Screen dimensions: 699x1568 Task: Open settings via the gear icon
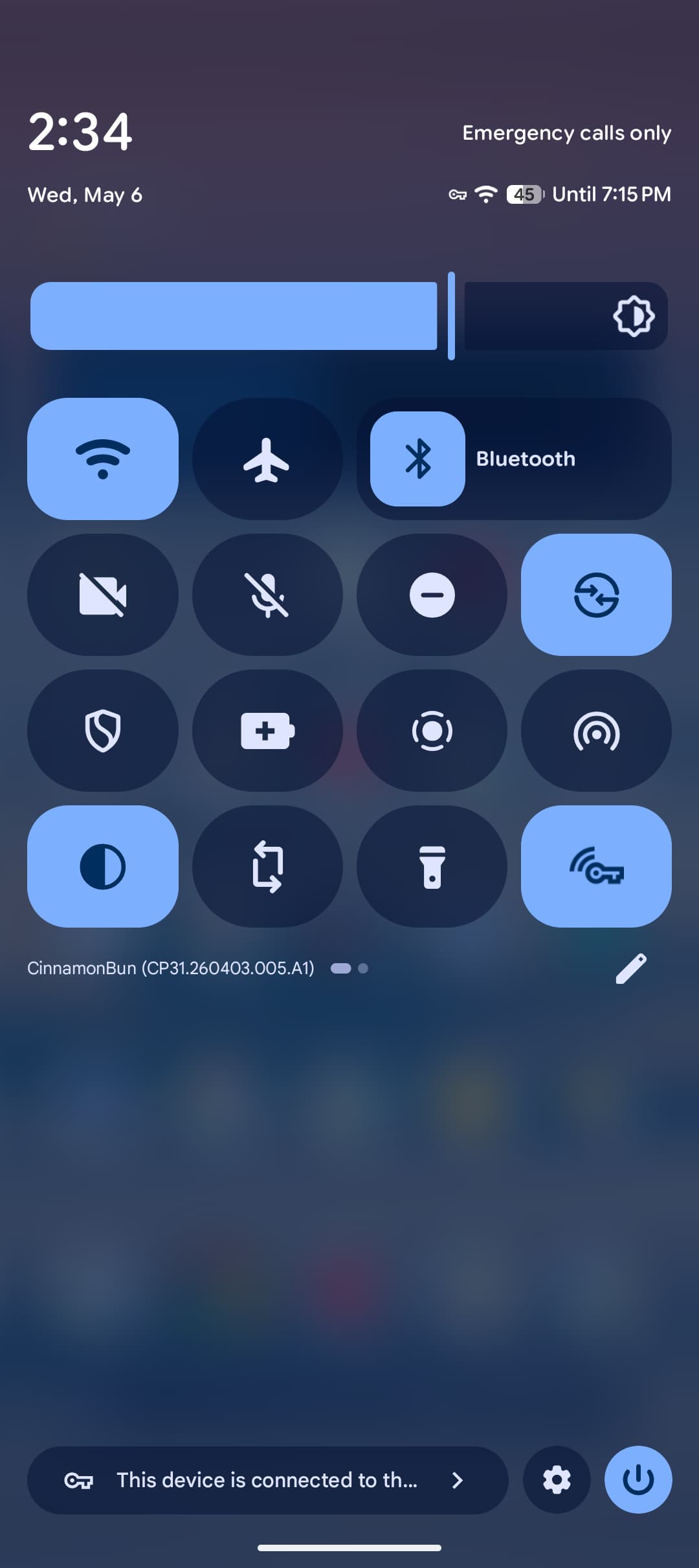557,1480
